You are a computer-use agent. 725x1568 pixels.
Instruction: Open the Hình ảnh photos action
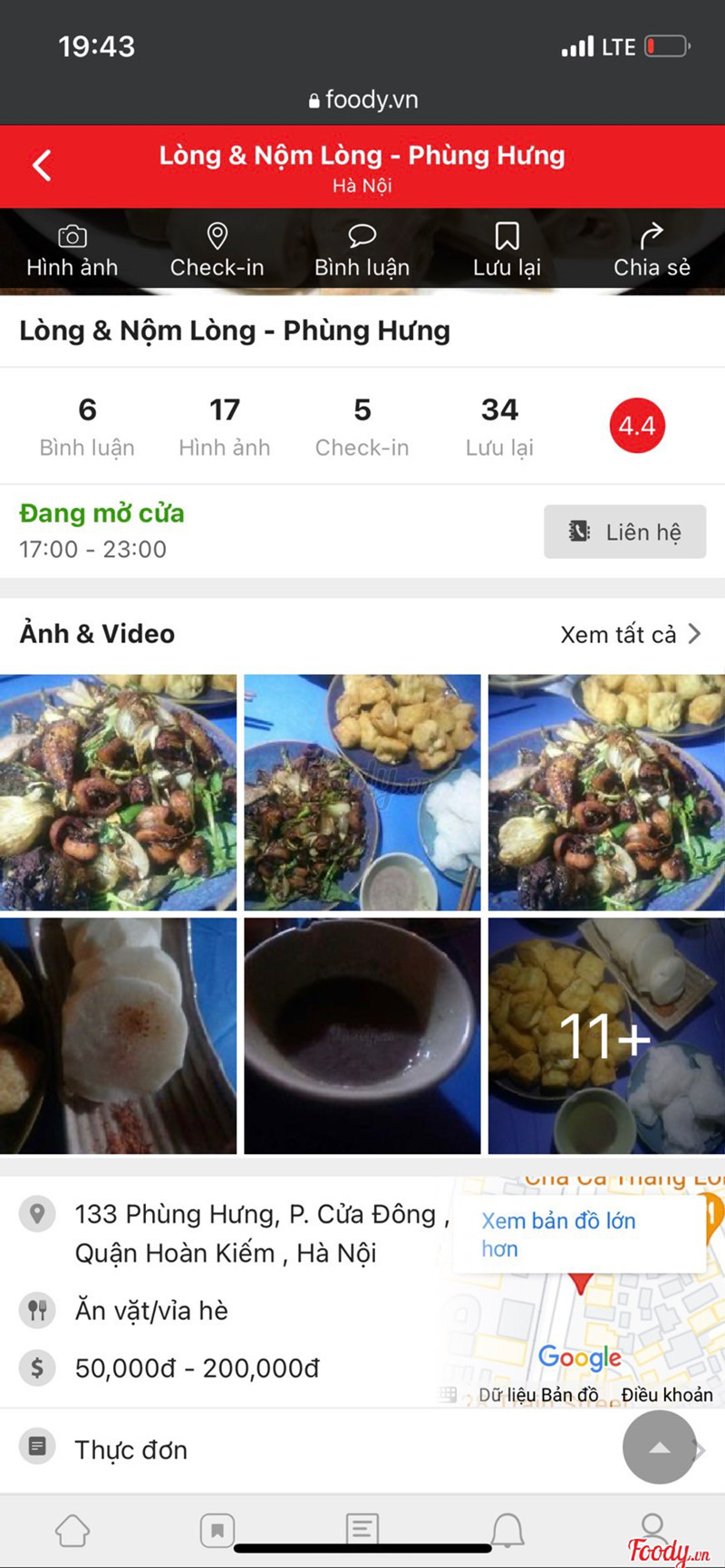coord(72,251)
